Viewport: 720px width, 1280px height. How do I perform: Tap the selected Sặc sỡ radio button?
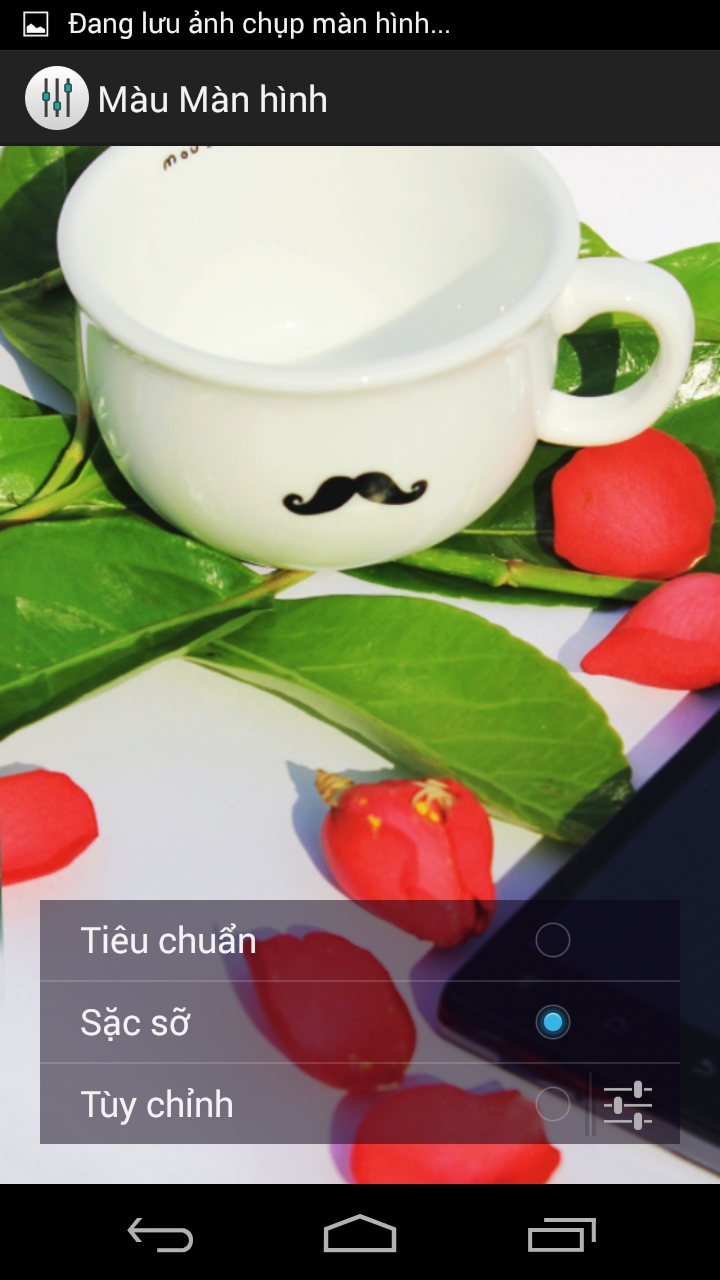coord(553,1022)
